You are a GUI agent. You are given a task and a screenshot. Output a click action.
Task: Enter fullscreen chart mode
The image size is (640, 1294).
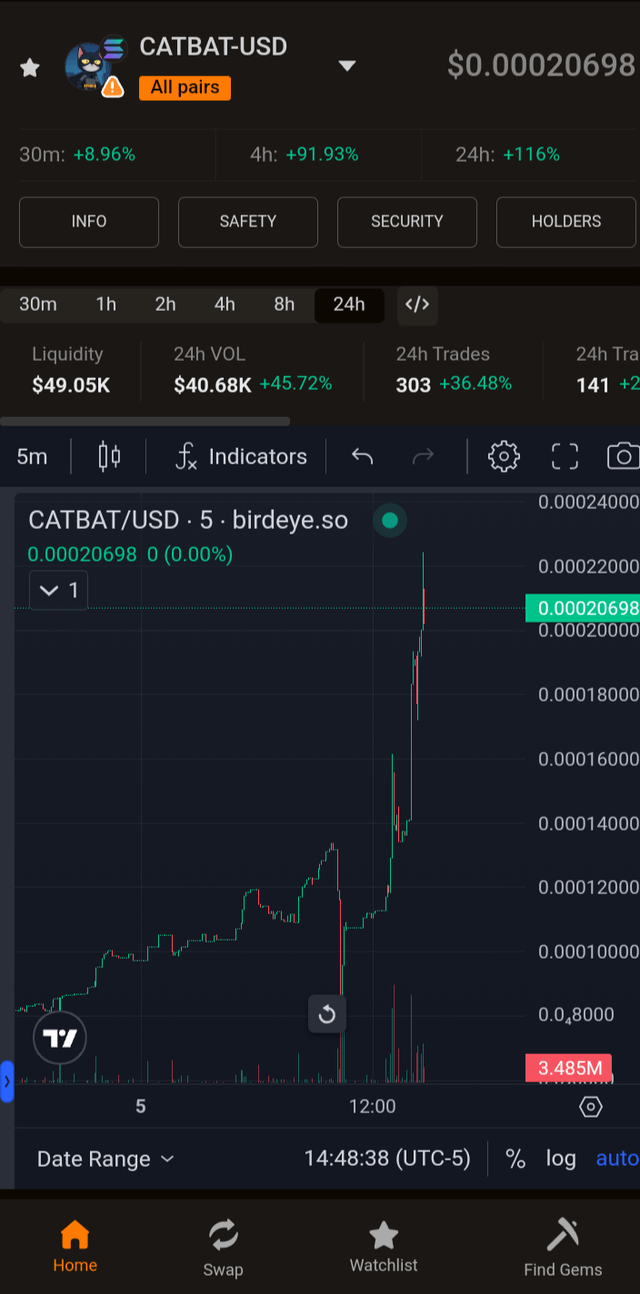[565, 457]
